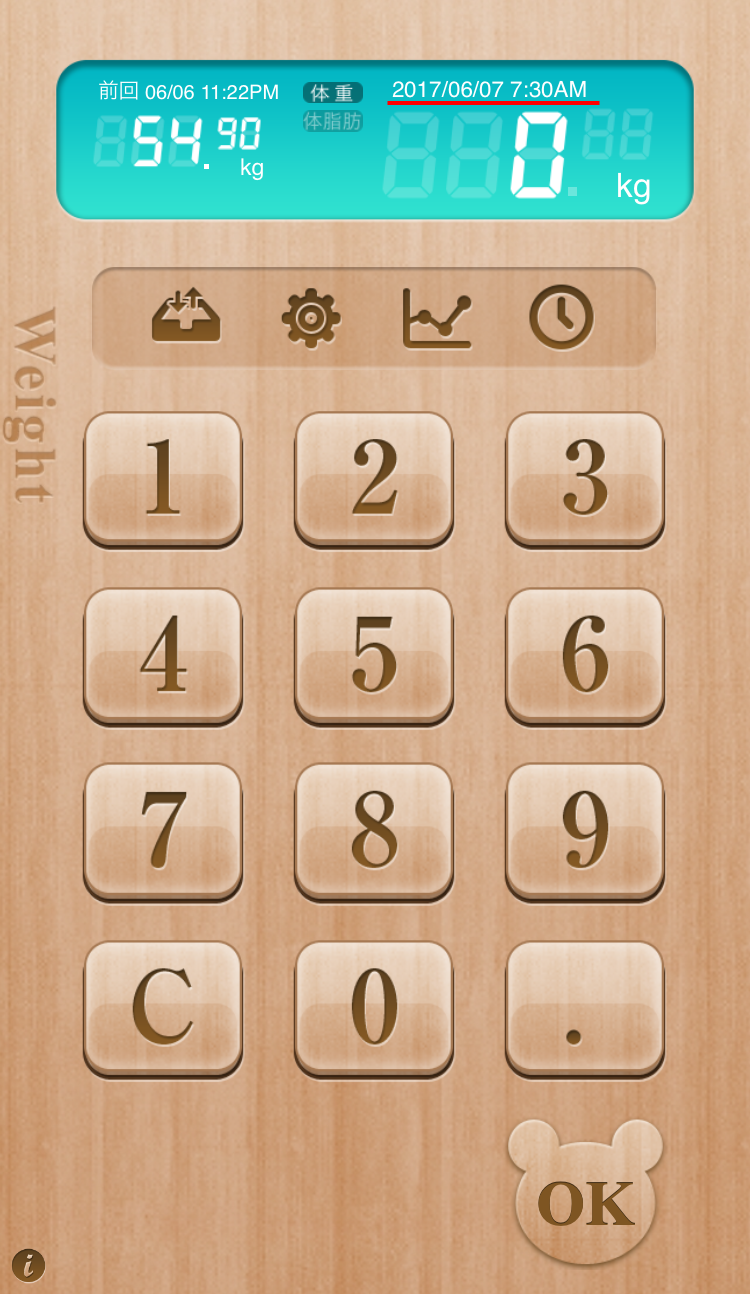
Task: Open the clock history icon
Action: (561, 317)
